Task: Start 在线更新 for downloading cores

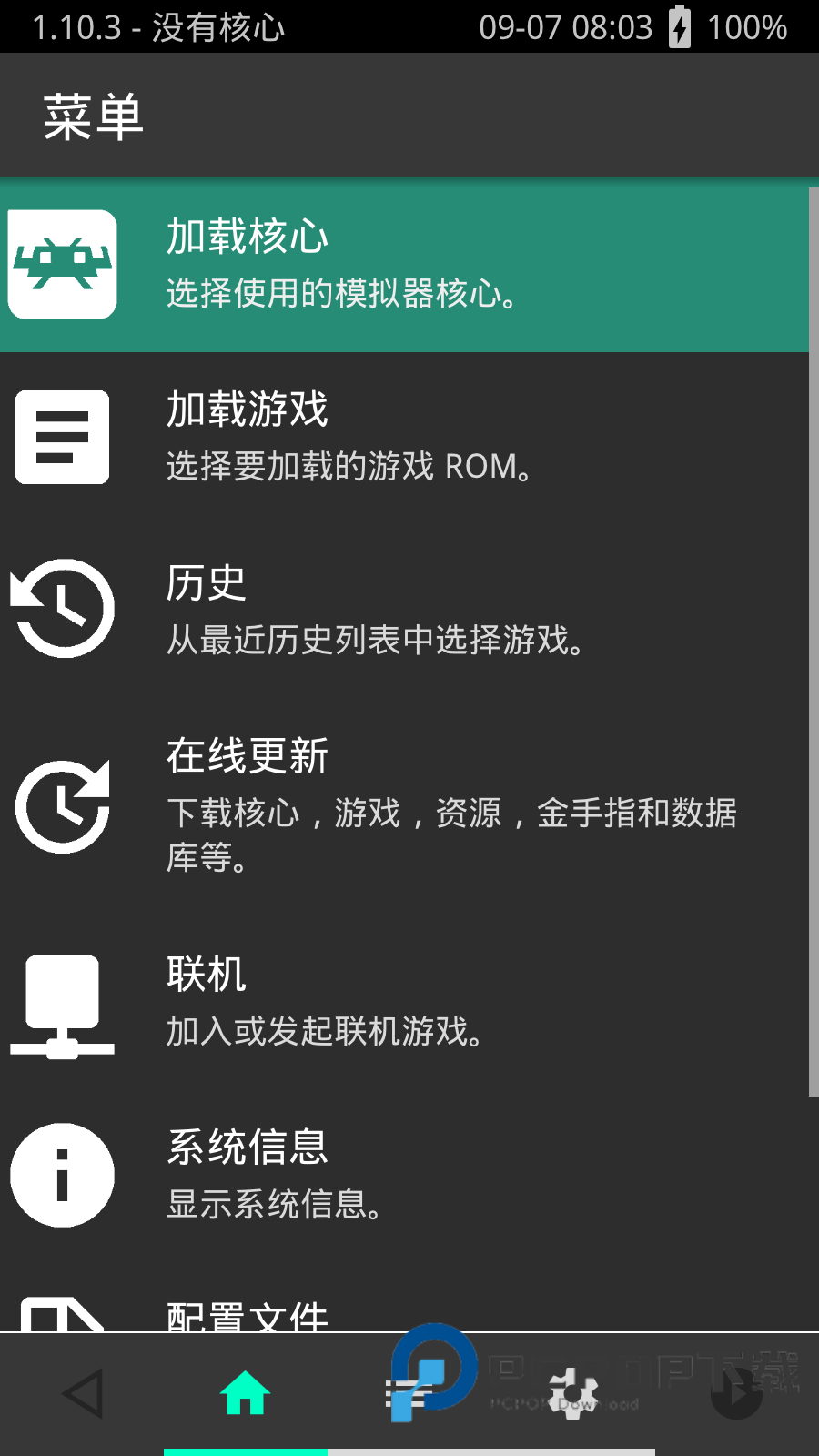Action: tap(409, 801)
